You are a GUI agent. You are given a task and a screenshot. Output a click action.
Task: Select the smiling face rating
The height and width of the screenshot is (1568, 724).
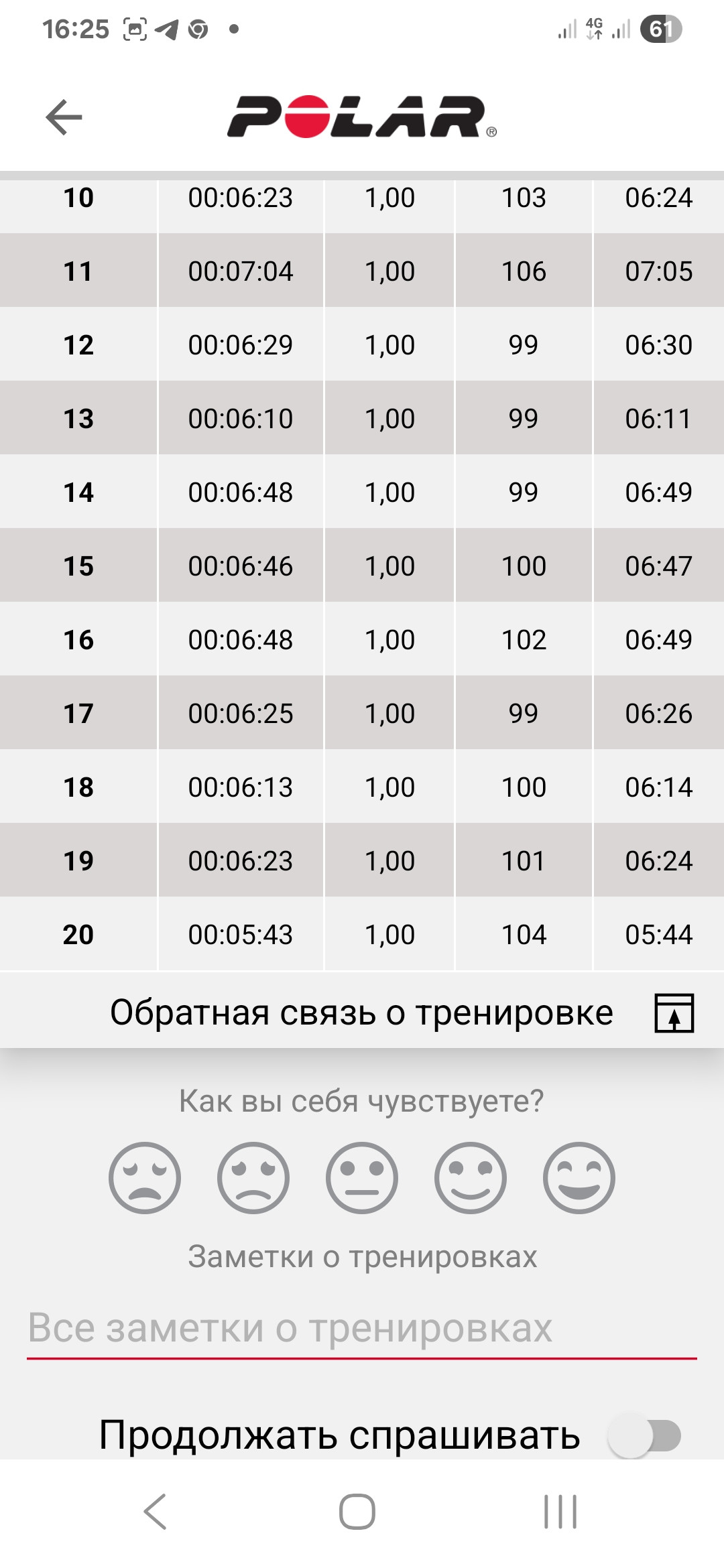[471, 1177]
